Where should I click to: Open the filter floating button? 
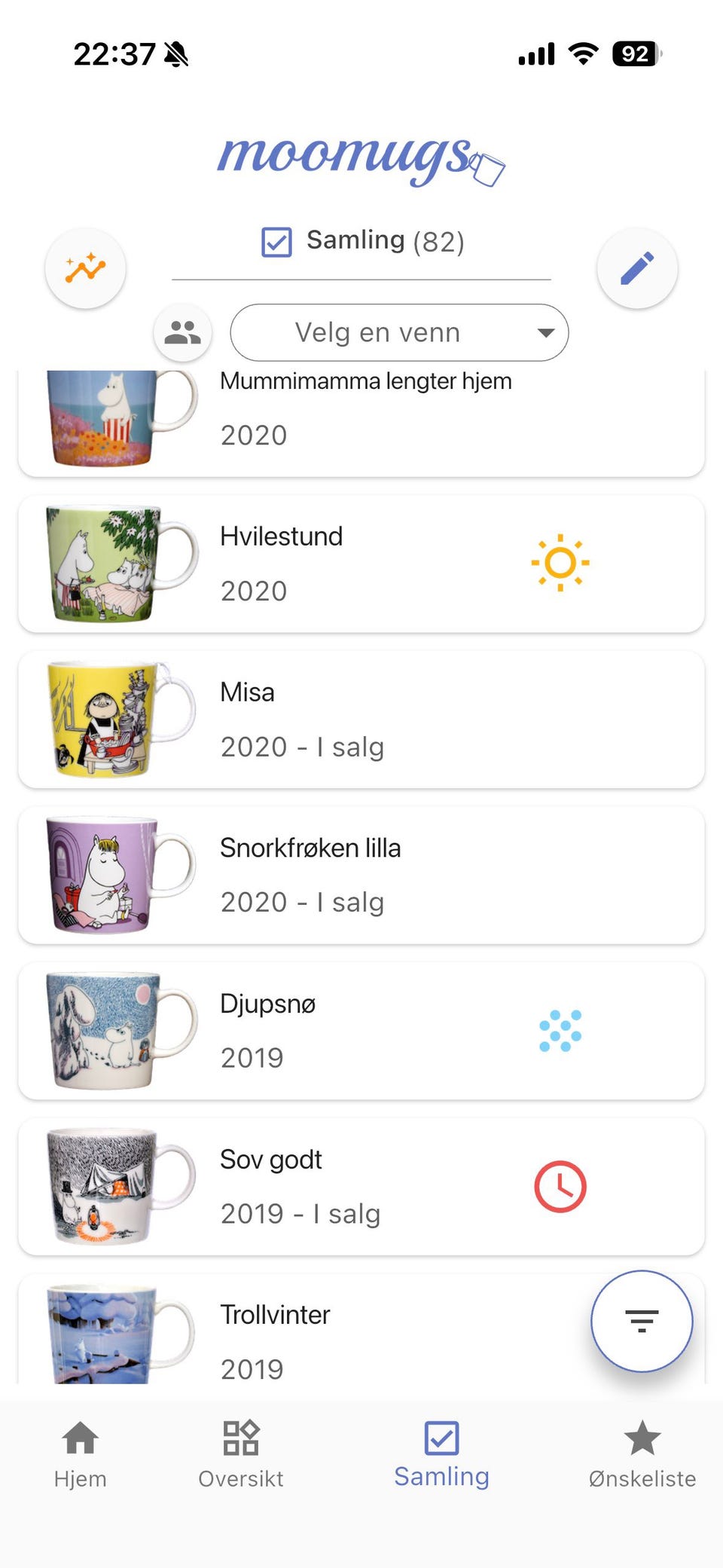641,1320
